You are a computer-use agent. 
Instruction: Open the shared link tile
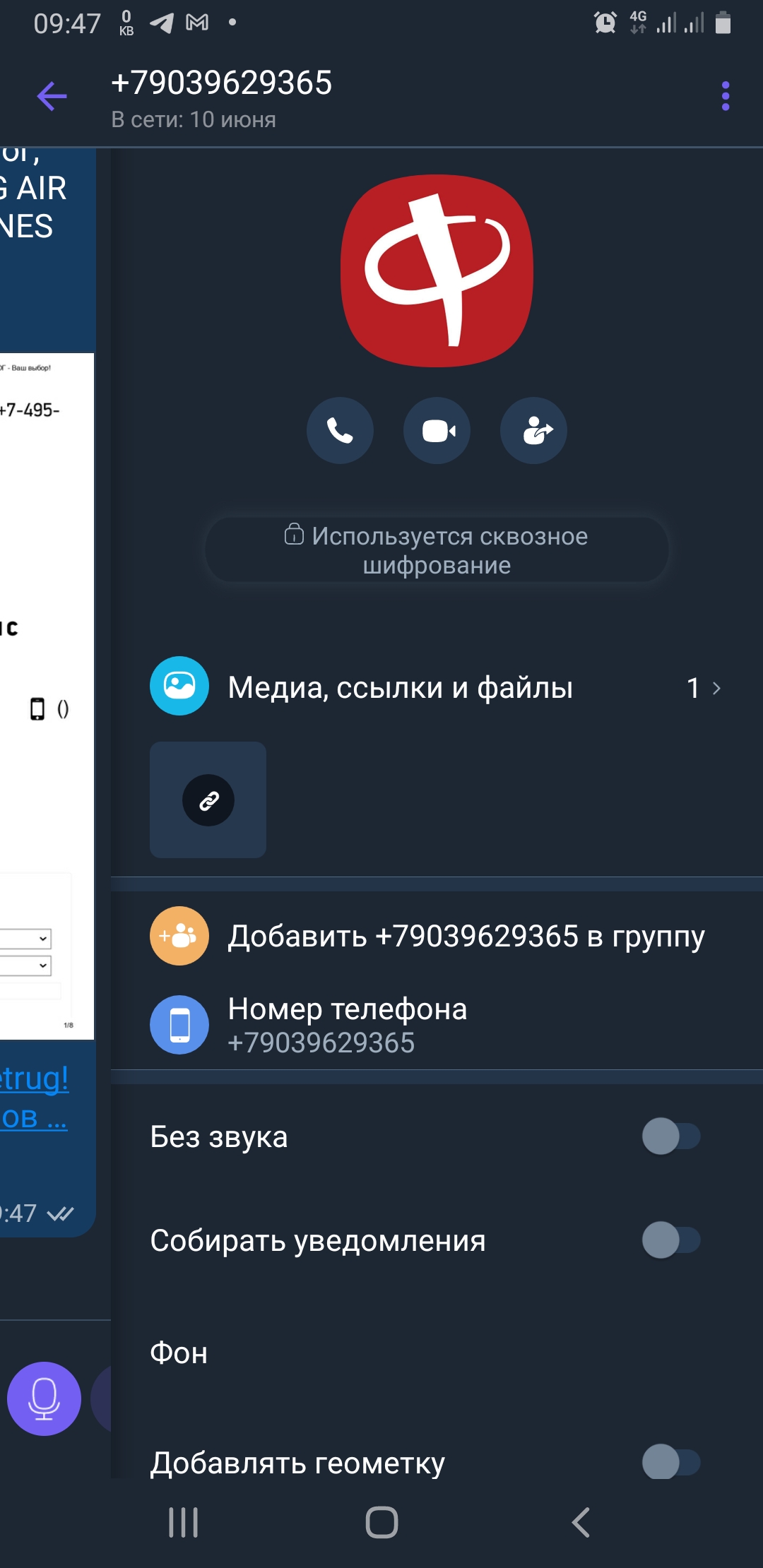pos(208,800)
